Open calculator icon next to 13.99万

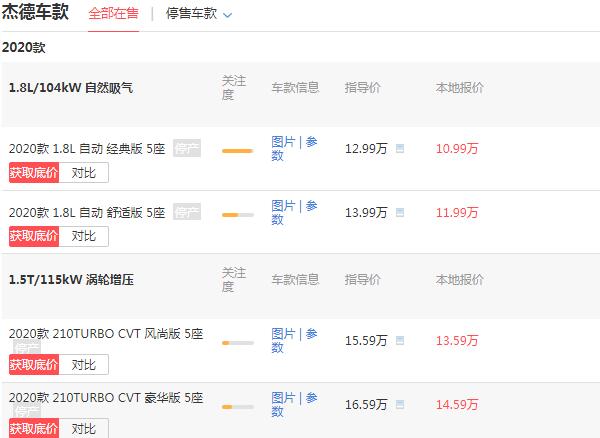tap(400, 213)
